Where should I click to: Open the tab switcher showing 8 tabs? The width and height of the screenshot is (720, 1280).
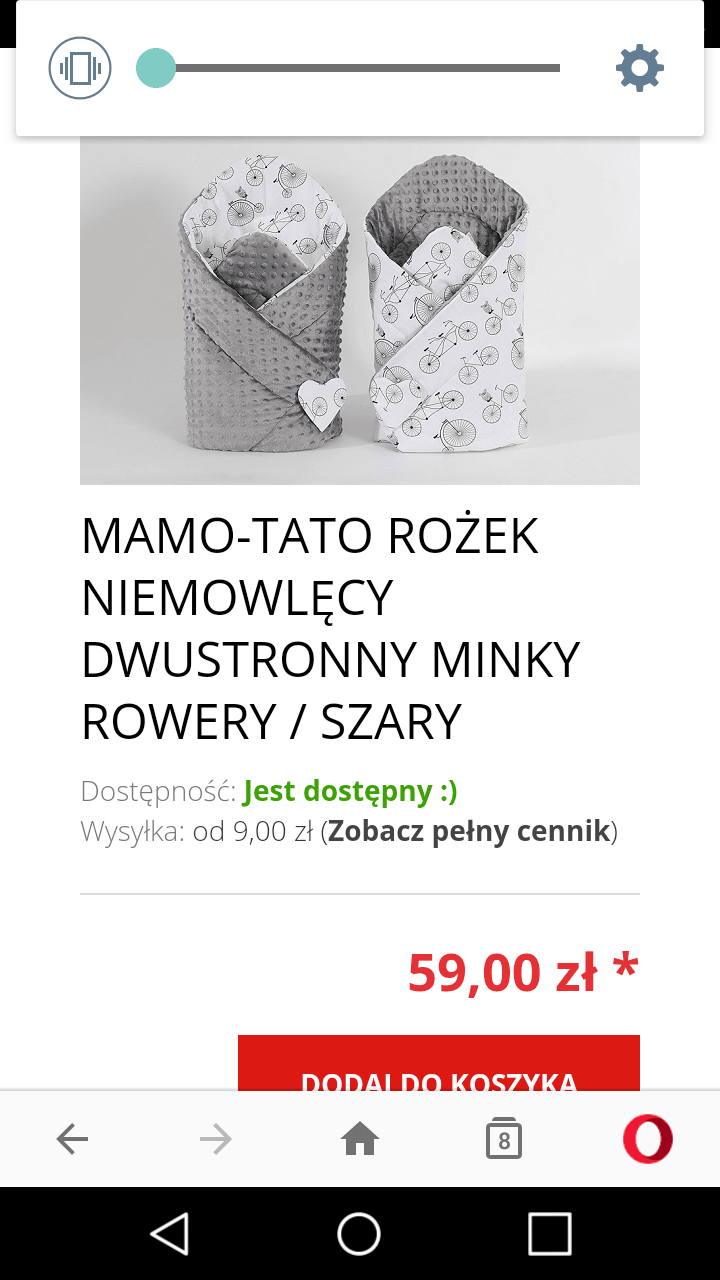click(504, 1139)
